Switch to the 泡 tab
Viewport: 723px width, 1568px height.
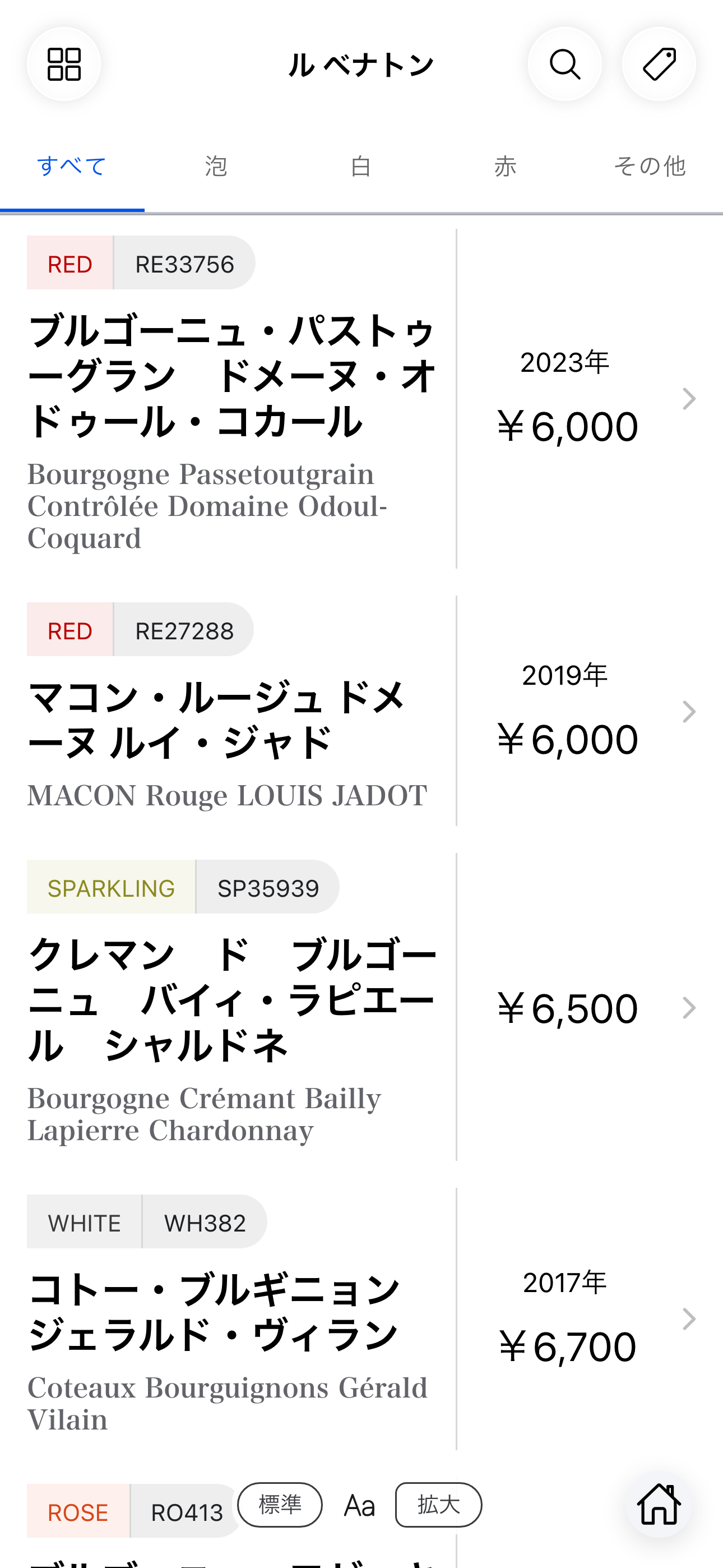(x=217, y=165)
